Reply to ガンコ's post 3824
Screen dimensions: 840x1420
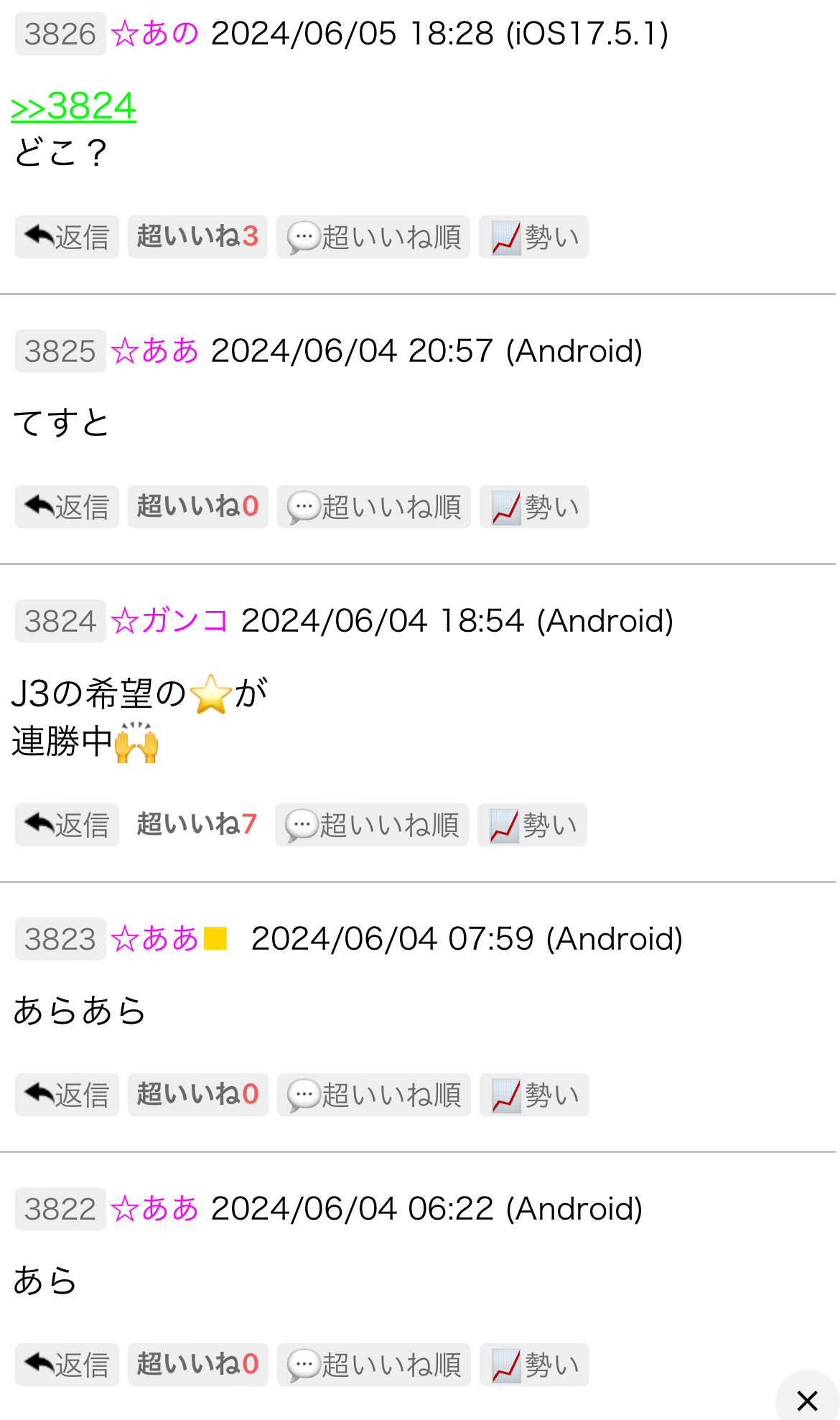(x=67, y=825)
